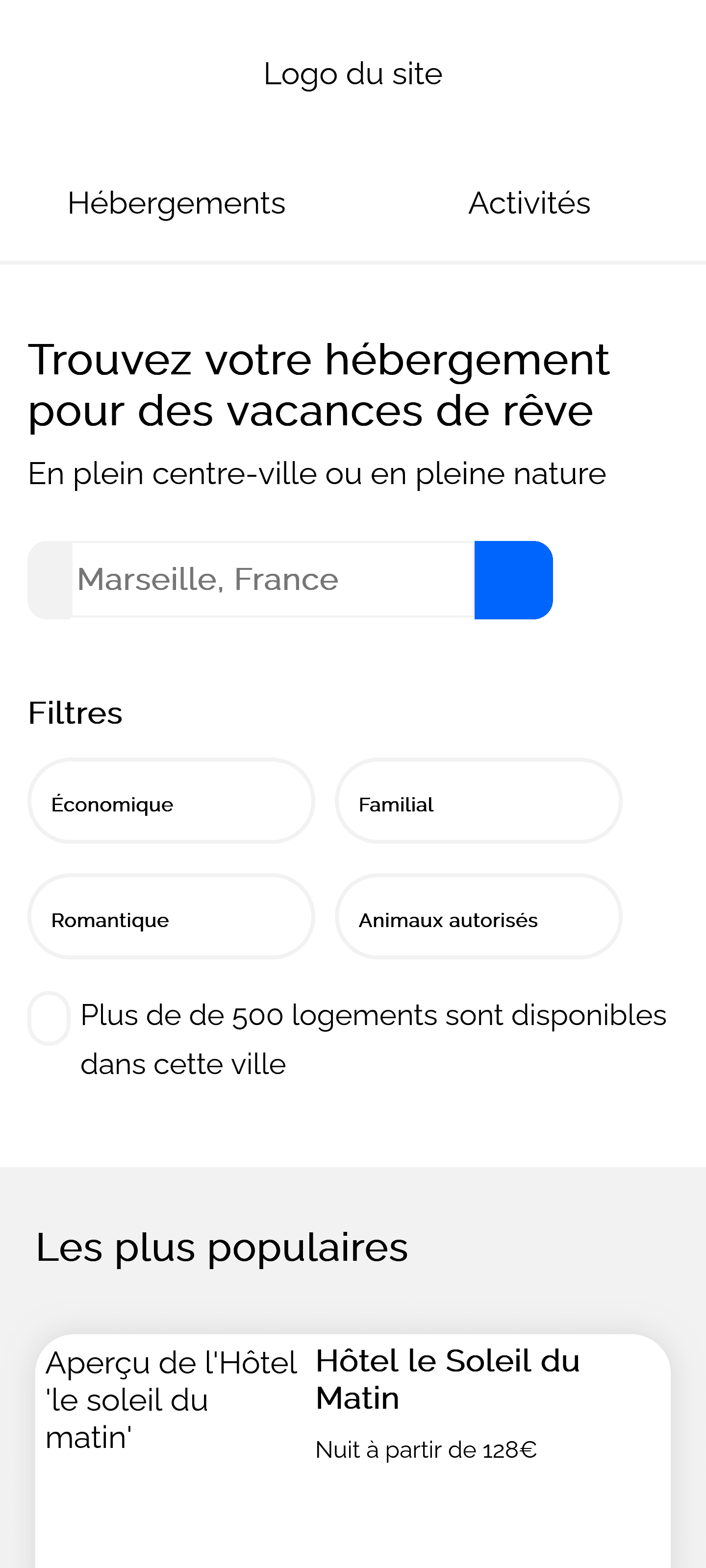The width and height of the screenshot is (706, 1568).
Task: Open the Activités menu
Action: pos(529,203)
